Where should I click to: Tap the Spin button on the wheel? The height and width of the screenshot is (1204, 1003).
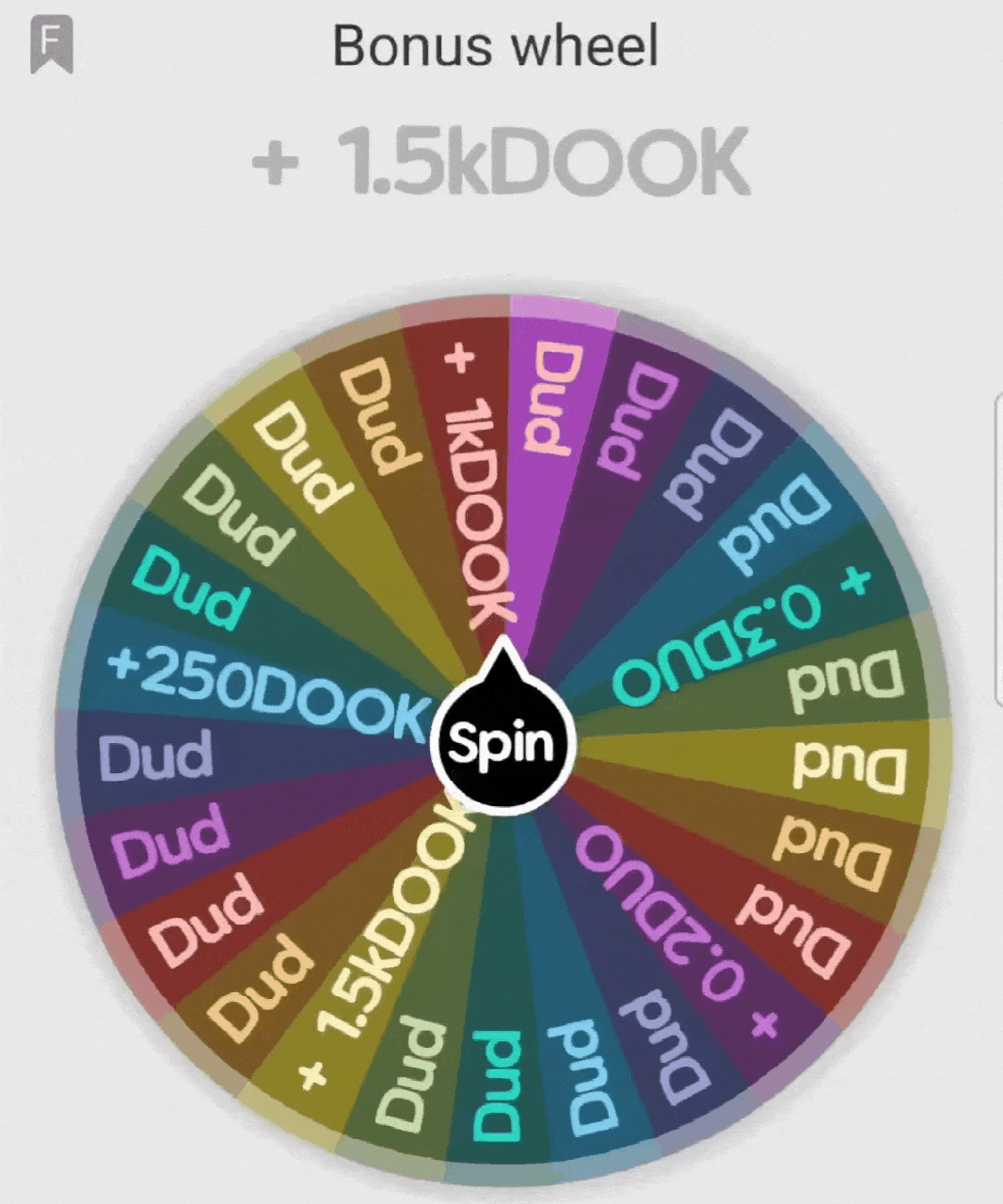tap(501, 745)
